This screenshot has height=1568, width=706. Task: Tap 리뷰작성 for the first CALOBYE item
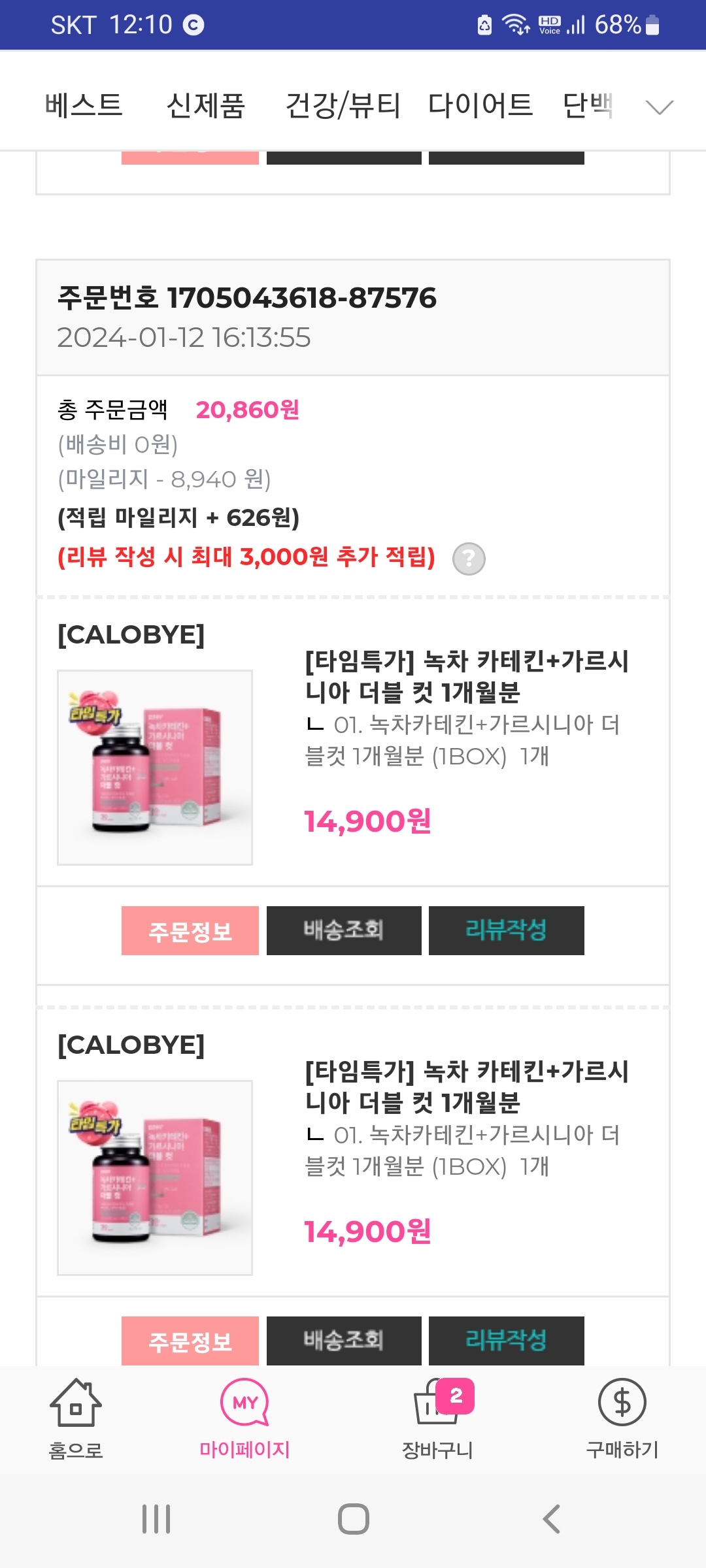506,930
